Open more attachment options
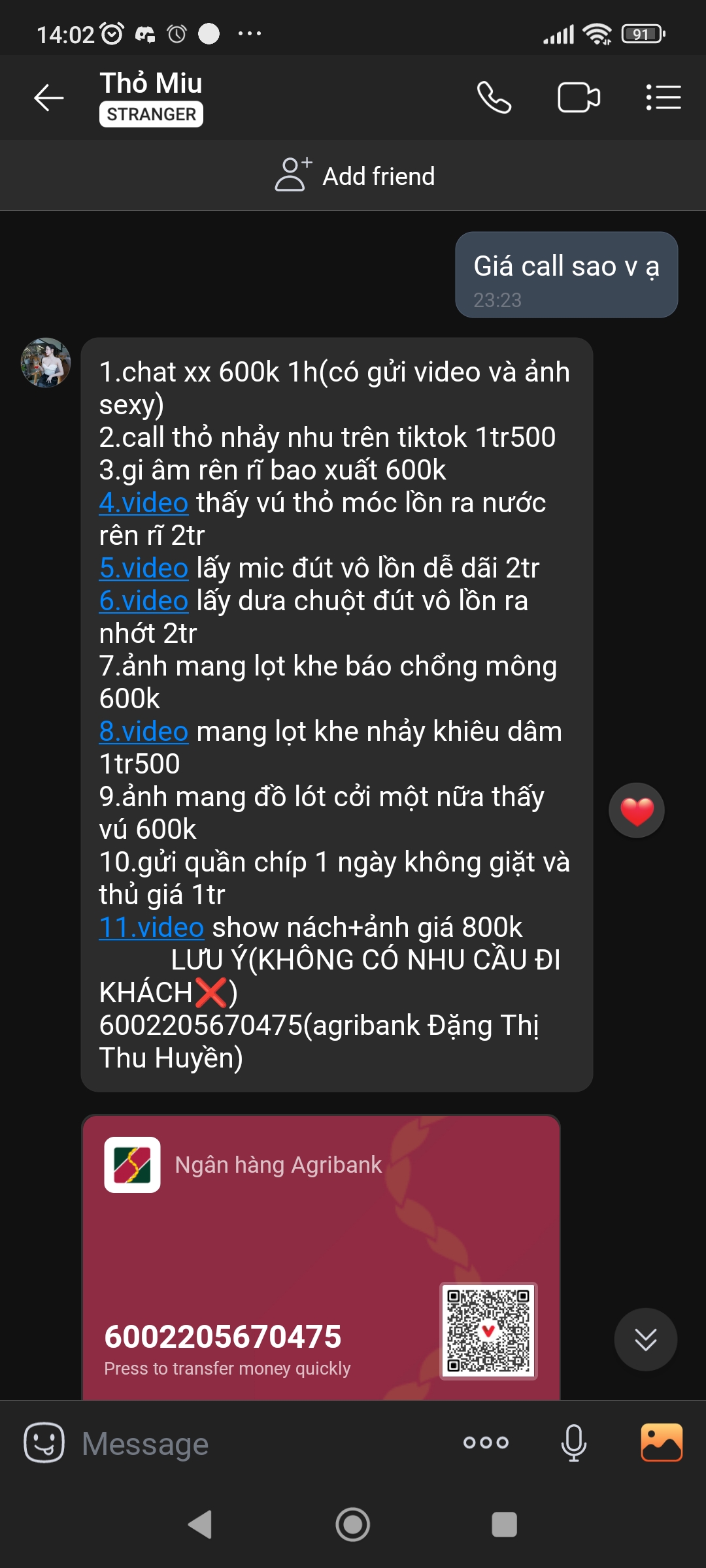The height and width of the screenshot is (1568, 706). pos(486,1443)
